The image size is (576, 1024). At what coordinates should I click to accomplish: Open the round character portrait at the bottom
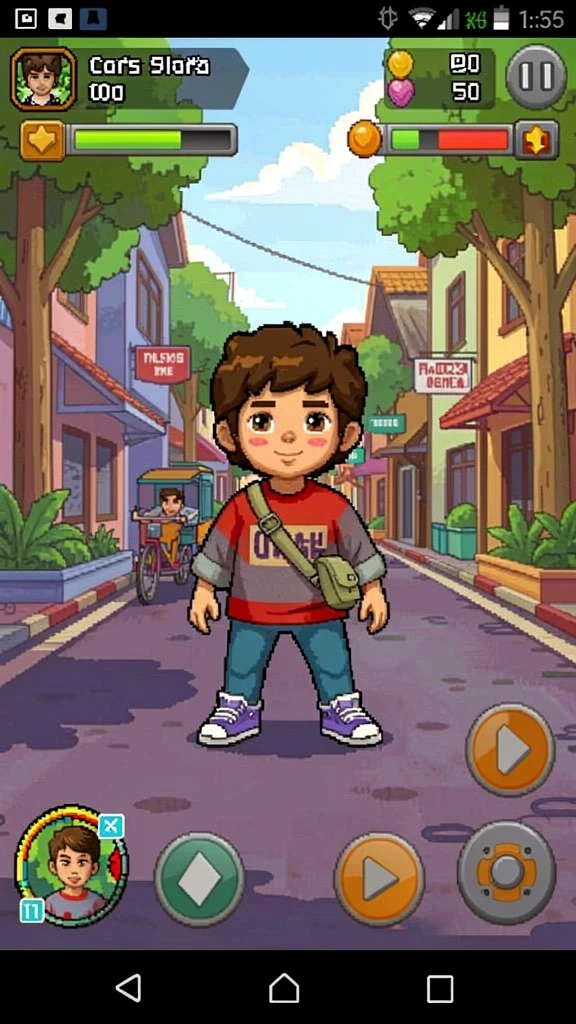coord(71,865)
